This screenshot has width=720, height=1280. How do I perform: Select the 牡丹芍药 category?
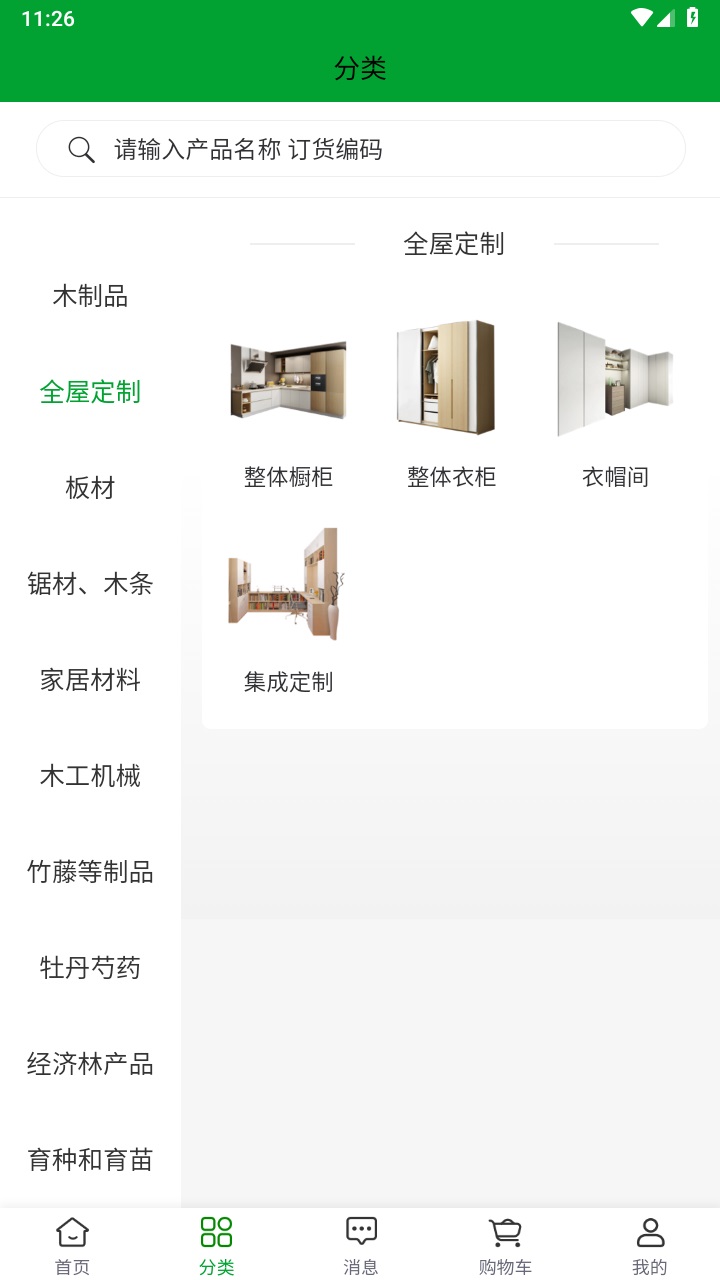click(x=90, y=968)
